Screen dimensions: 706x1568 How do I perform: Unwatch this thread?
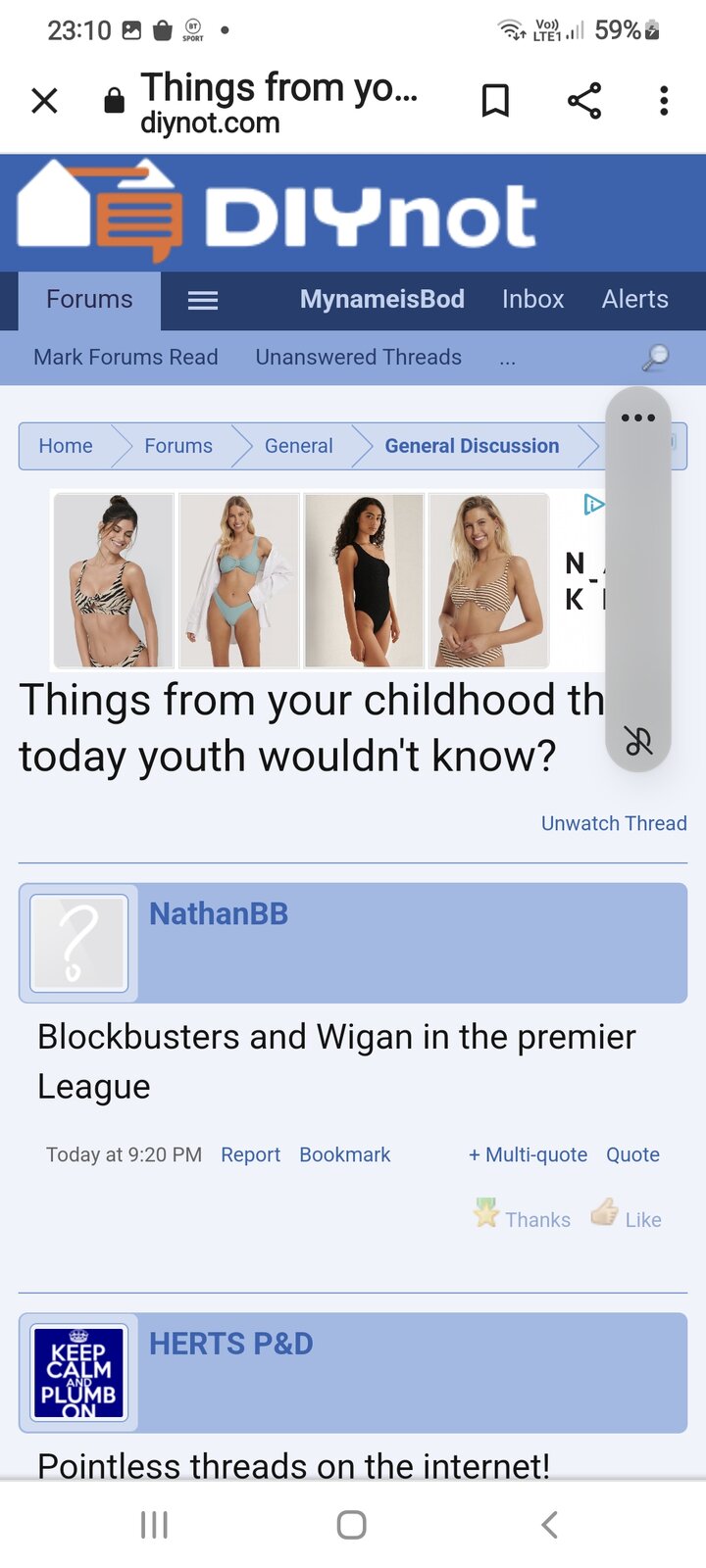pos(613,824)
